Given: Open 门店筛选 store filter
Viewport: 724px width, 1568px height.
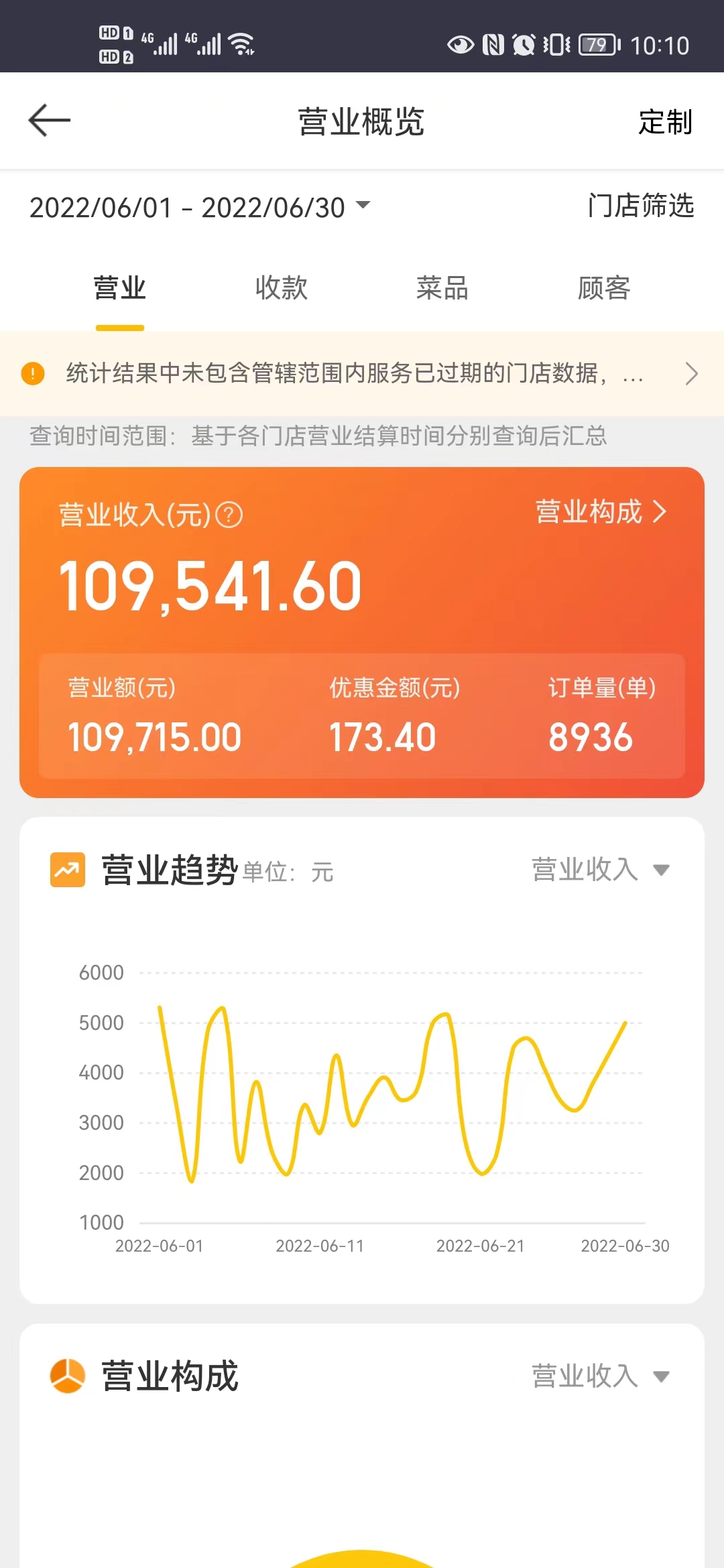Looking at the screenshot, I should coord(640,206).
